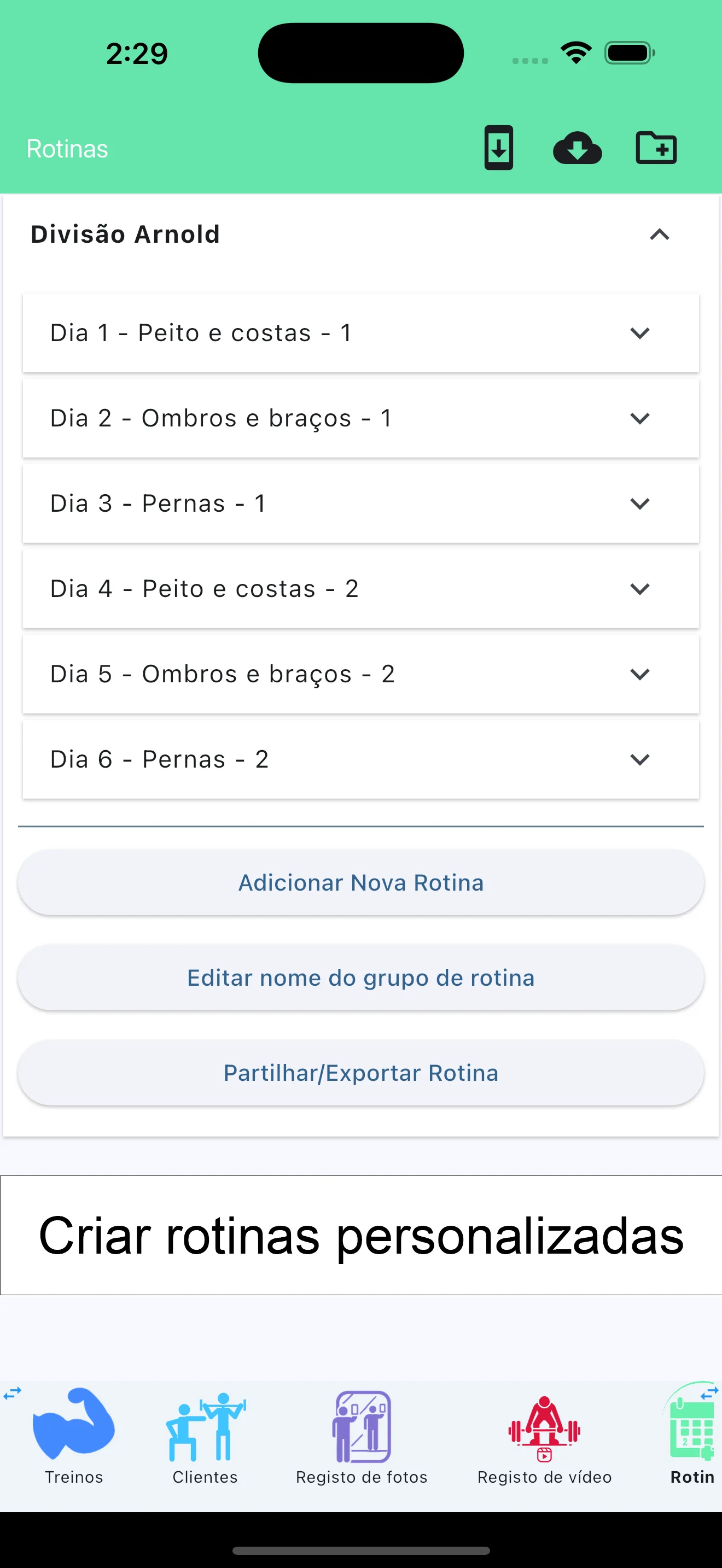Click Adicionar Nova Rotina

361,881
